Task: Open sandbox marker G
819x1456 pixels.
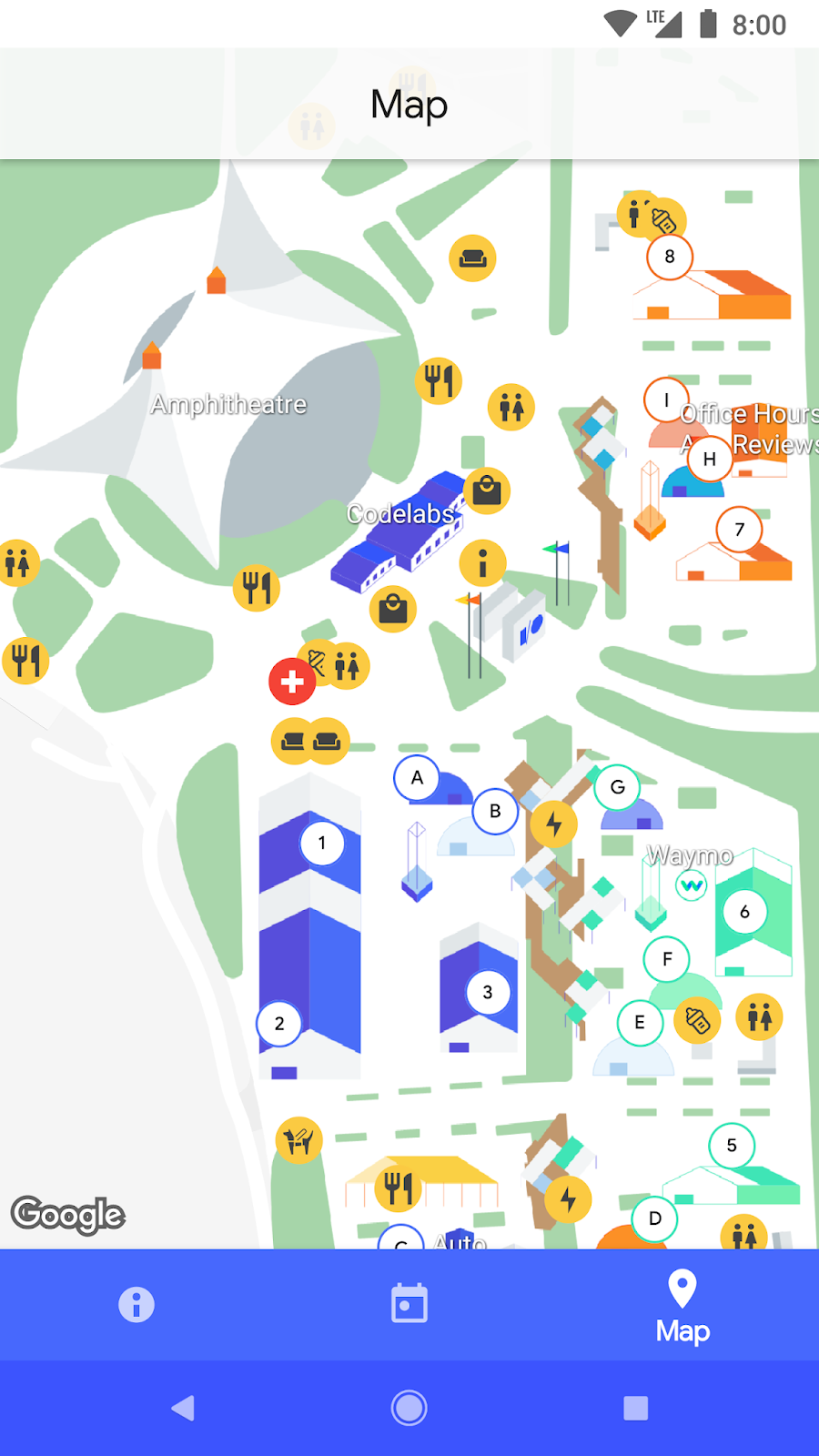Action: point(617,787)
